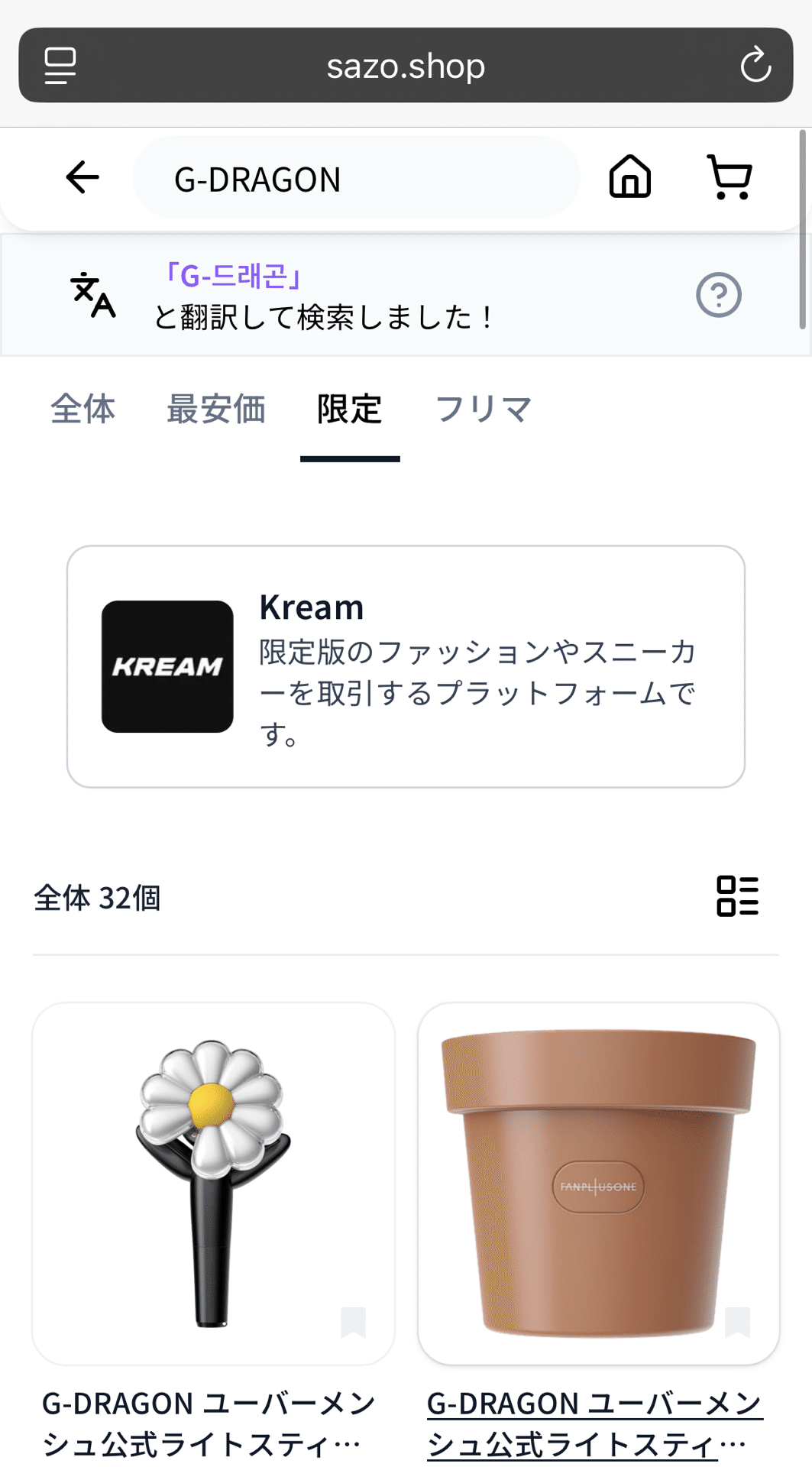Open the Kream platform card
Screen dimensions: 812x1467
pos(406,666)
